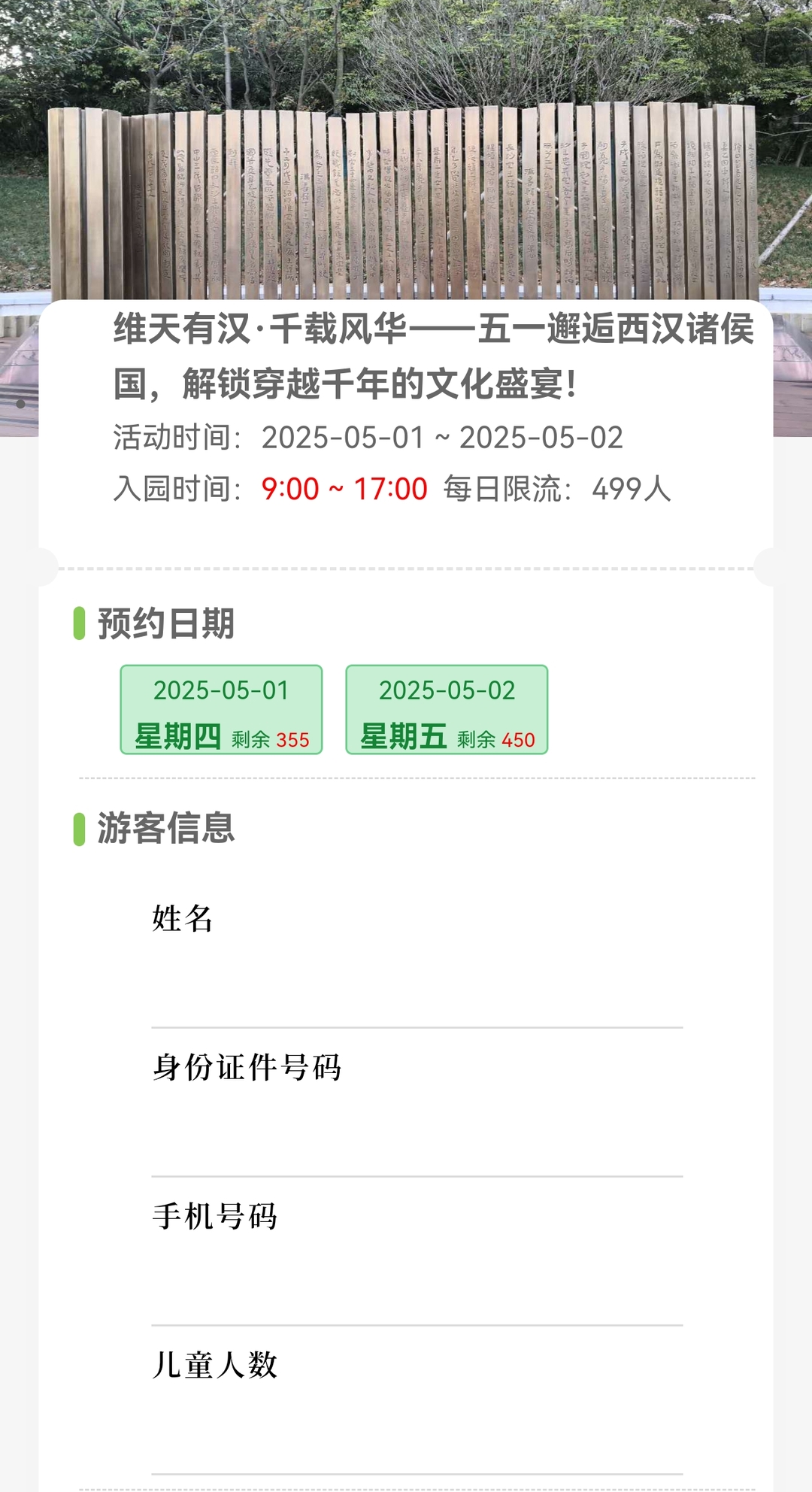Choose the 2025-05-02 Friday reservation date

(447, 709)
